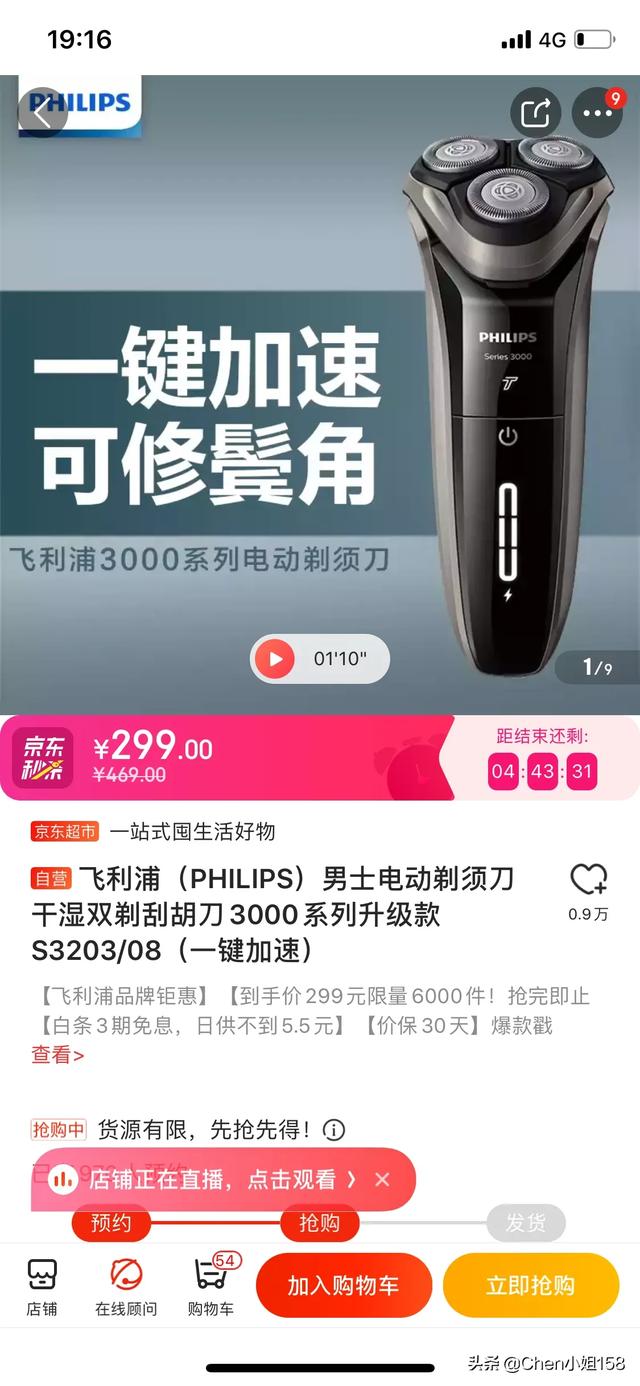The image size is (640, 1386).
Task: Open the 京东超市 link
Action: pos(65,831)
